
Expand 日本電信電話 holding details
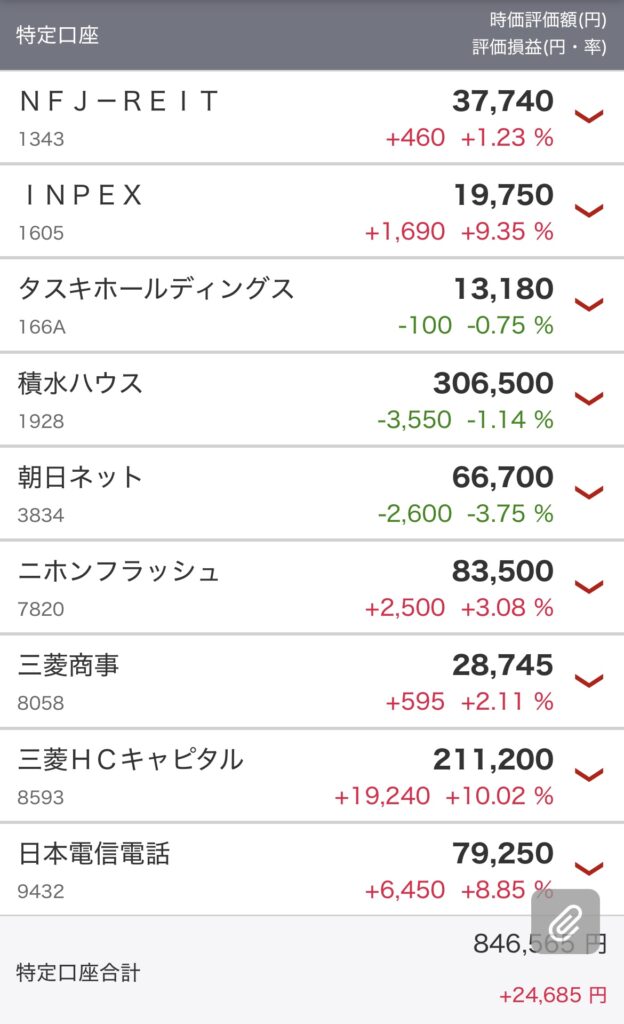[589, 869]
